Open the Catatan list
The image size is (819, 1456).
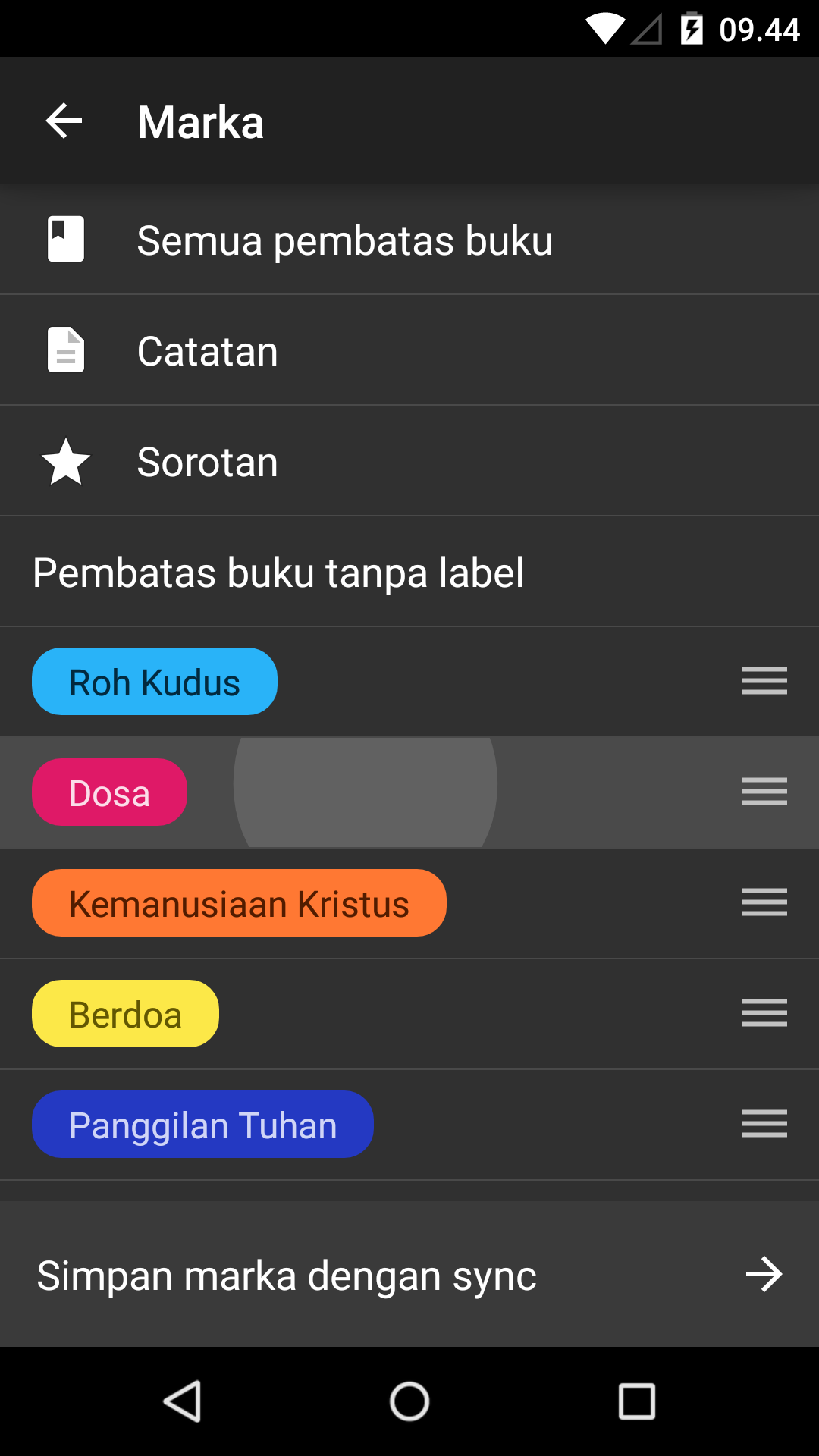pyautogui.click(x=208, y=351)
